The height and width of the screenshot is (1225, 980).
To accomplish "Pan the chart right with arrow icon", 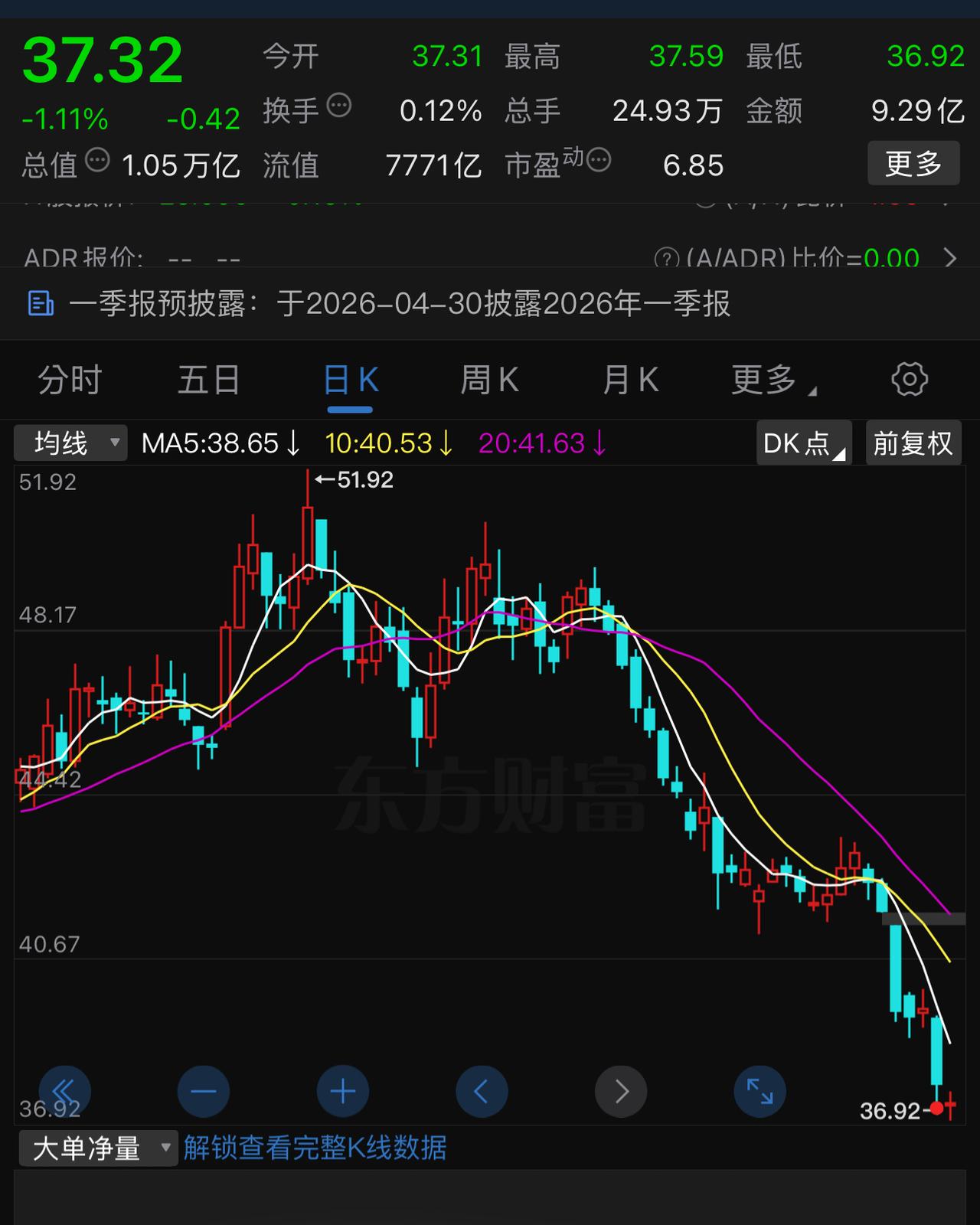I will point(621,1092).
